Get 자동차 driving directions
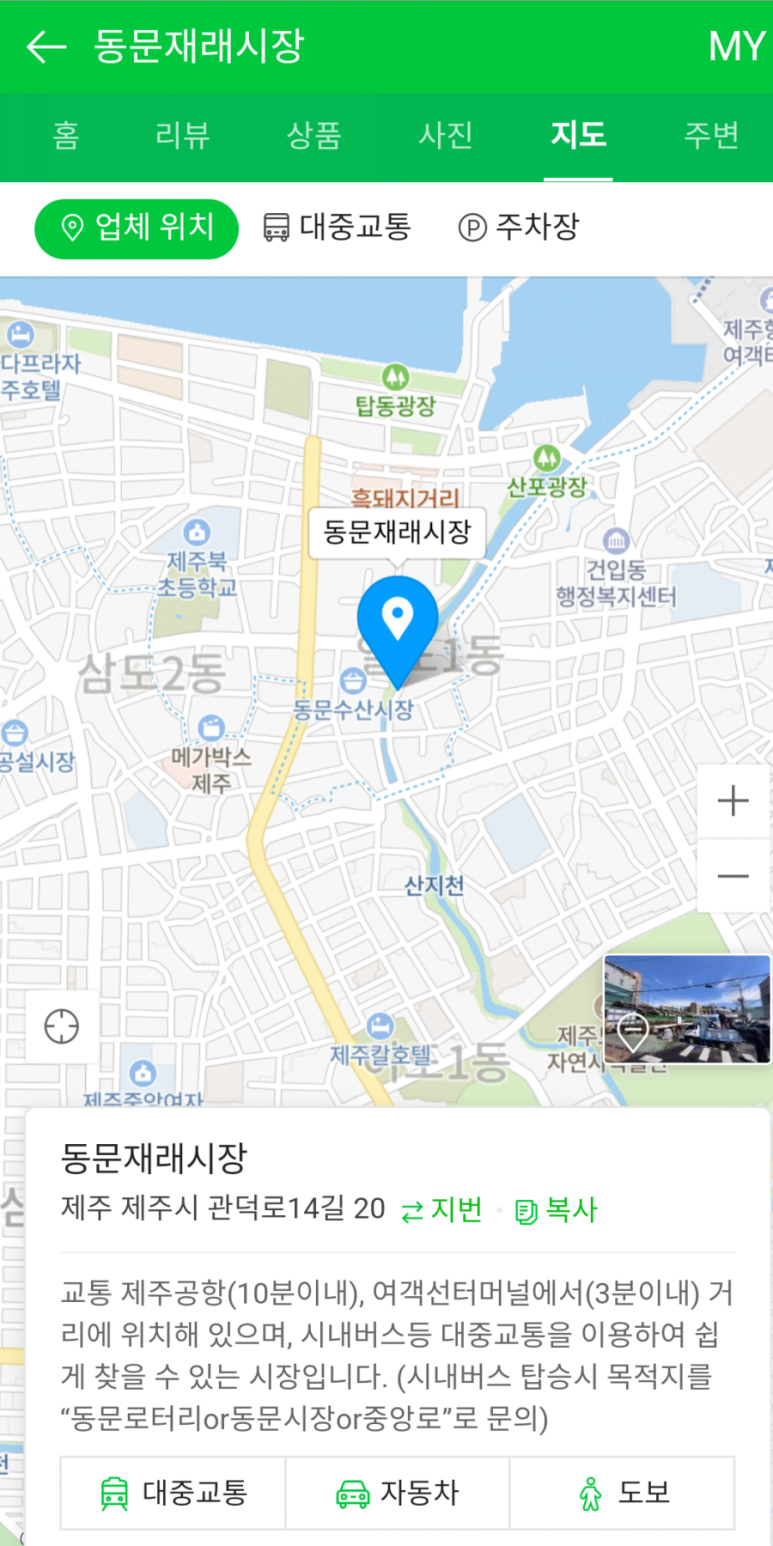Viewport: 773px width, 1546px height. [x=398, y=1493]
